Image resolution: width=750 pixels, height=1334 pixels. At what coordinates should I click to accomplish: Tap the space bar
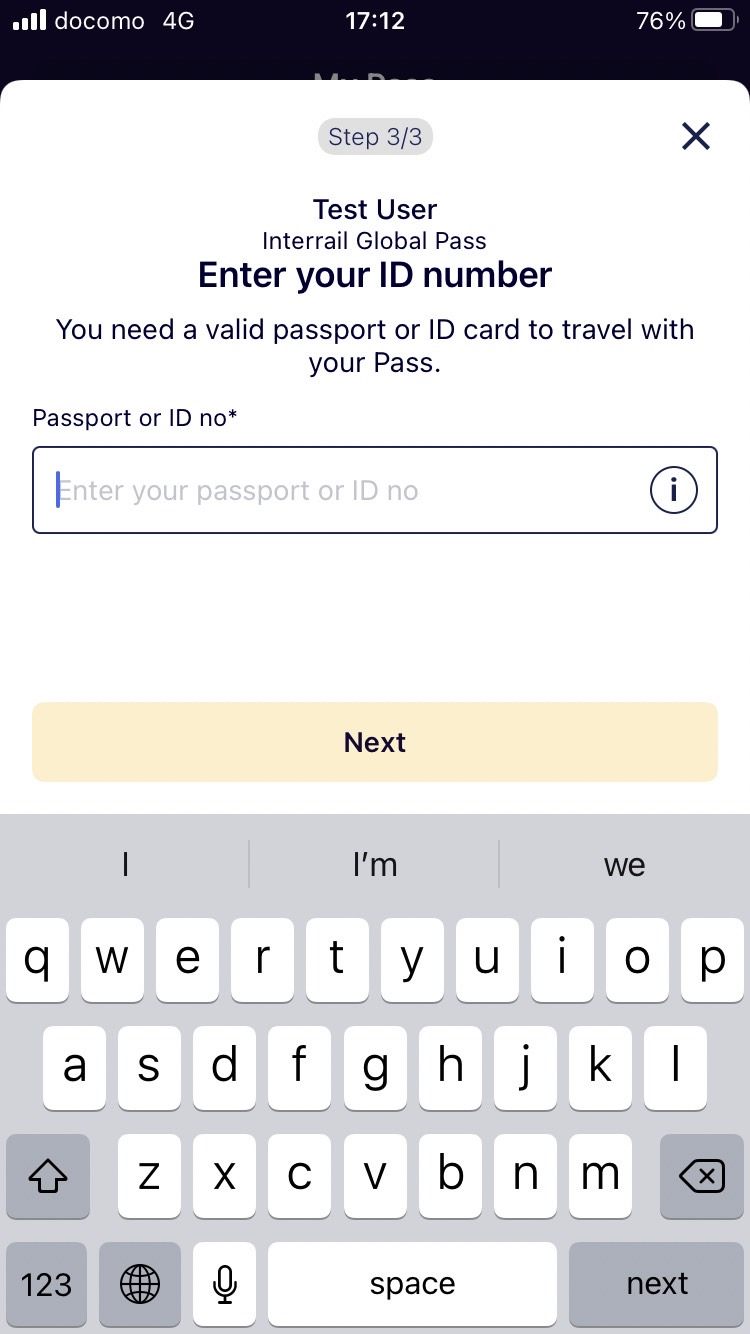click(x=412, y=1284)
